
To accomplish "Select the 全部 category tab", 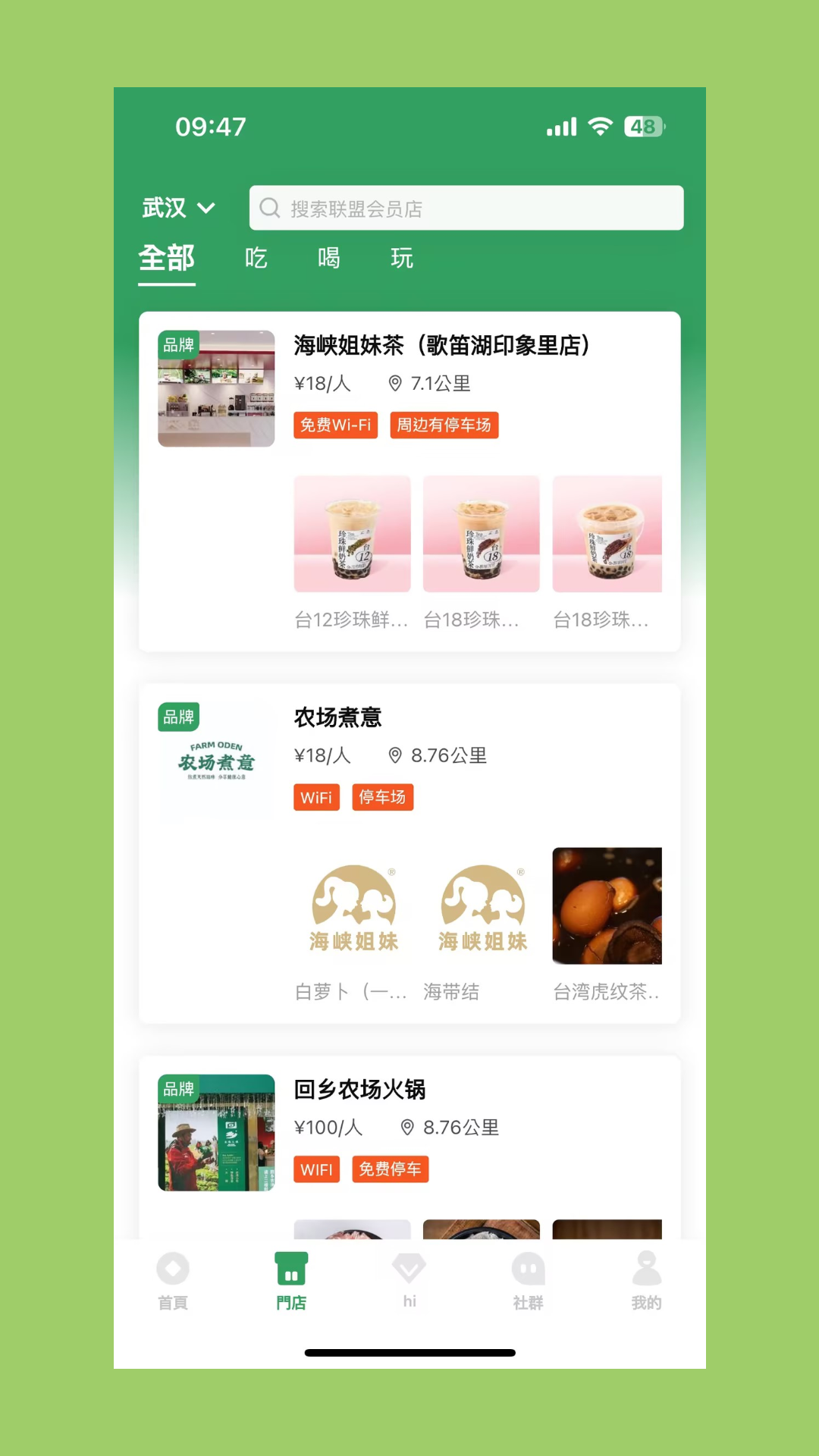I will click(x=167, y=259).
